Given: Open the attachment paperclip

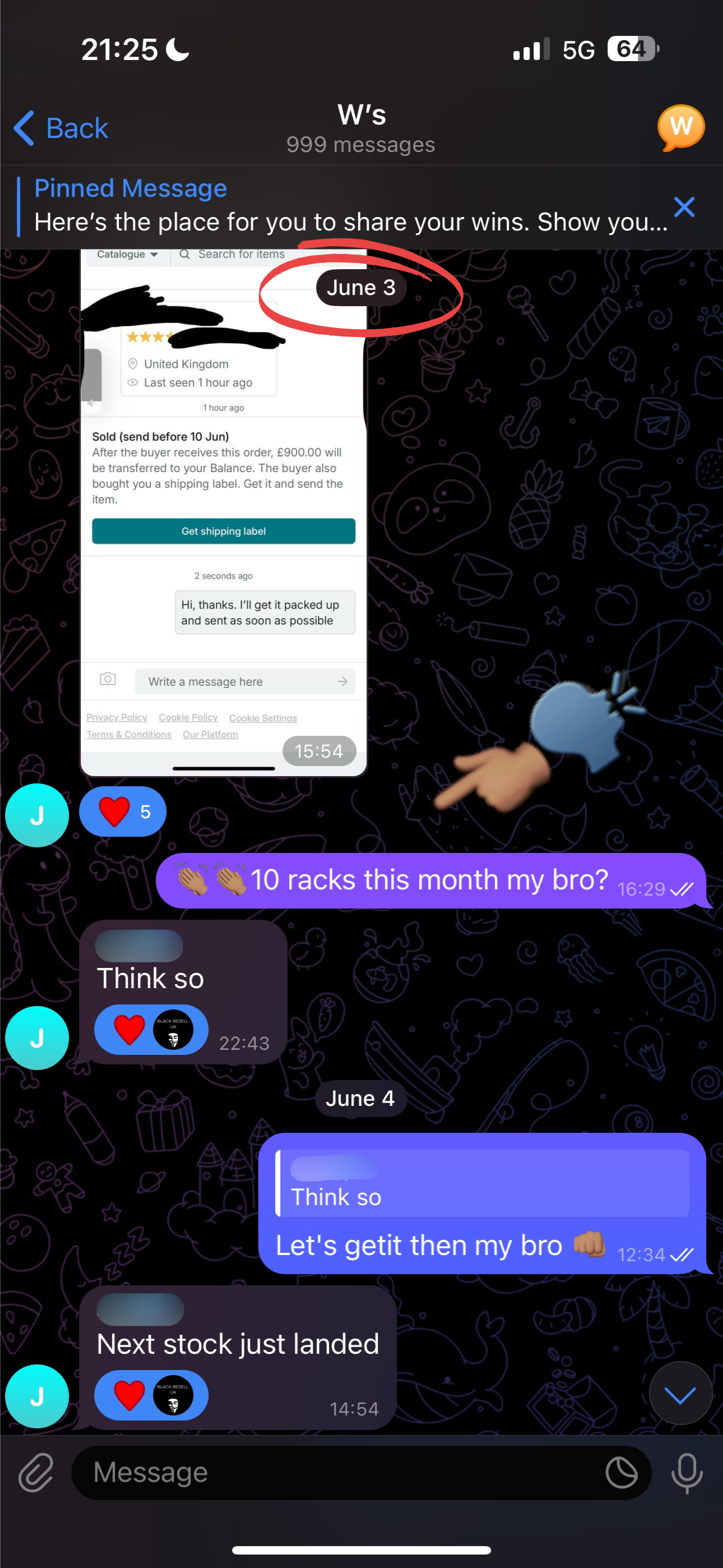Looking at the screenshot, I should click(36, 1473).
